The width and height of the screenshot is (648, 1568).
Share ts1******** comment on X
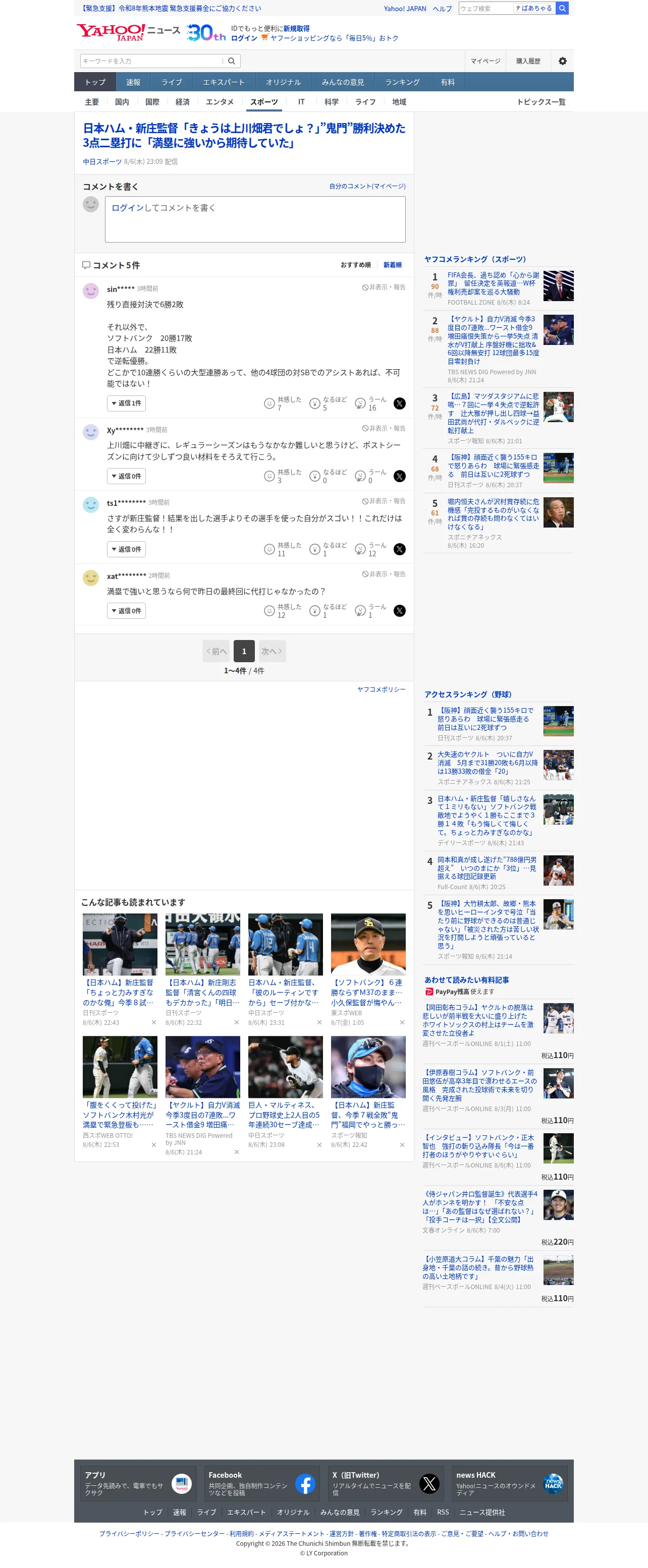(x=400, y=549)
